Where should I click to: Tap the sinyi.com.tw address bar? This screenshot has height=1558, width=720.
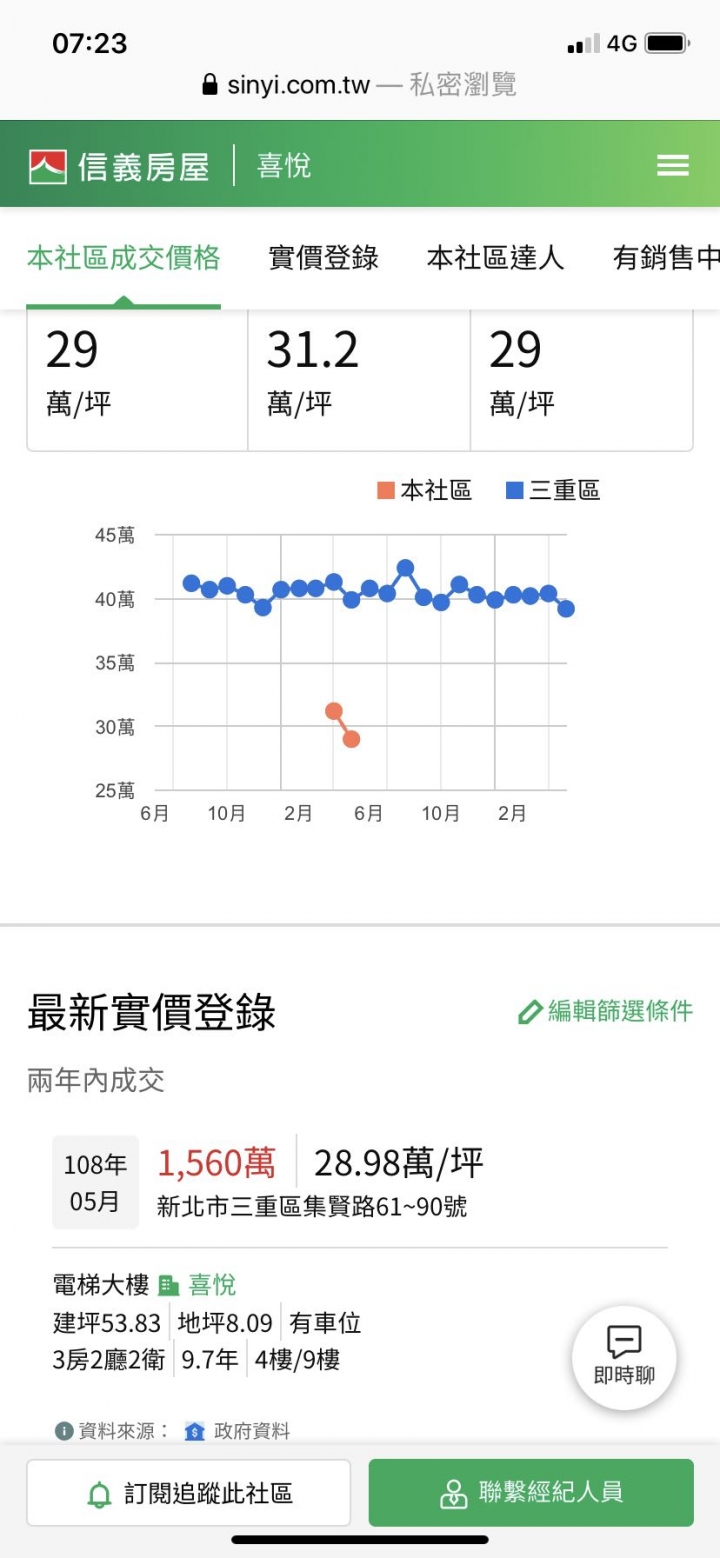pyautogui.click(x=360, y=84)
